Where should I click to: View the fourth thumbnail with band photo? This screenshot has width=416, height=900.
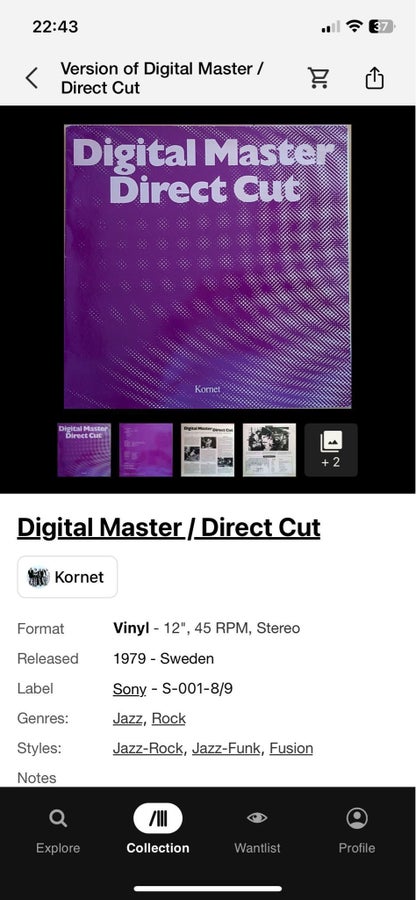[269, 450]
